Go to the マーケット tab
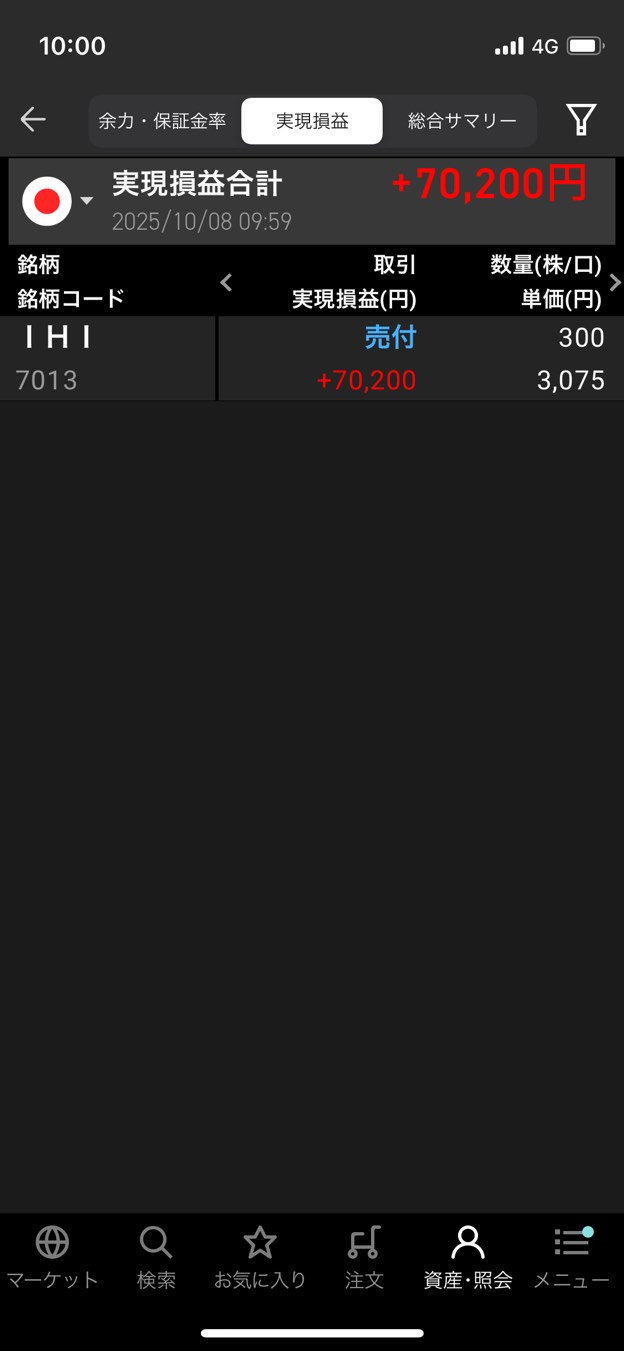The width and height of the screenshot is (624, 1351). (x=52, y=1257)
